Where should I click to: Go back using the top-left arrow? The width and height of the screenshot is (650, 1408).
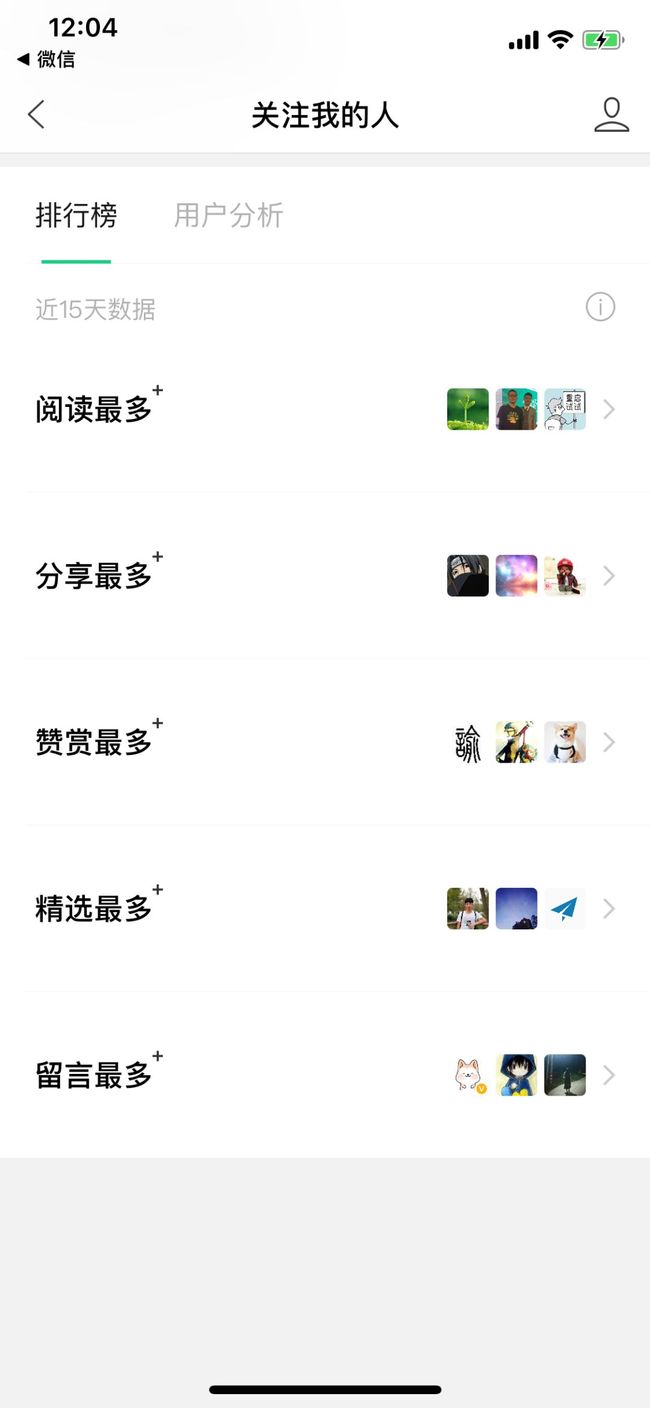pyautogui.click(x=36, y=115)
